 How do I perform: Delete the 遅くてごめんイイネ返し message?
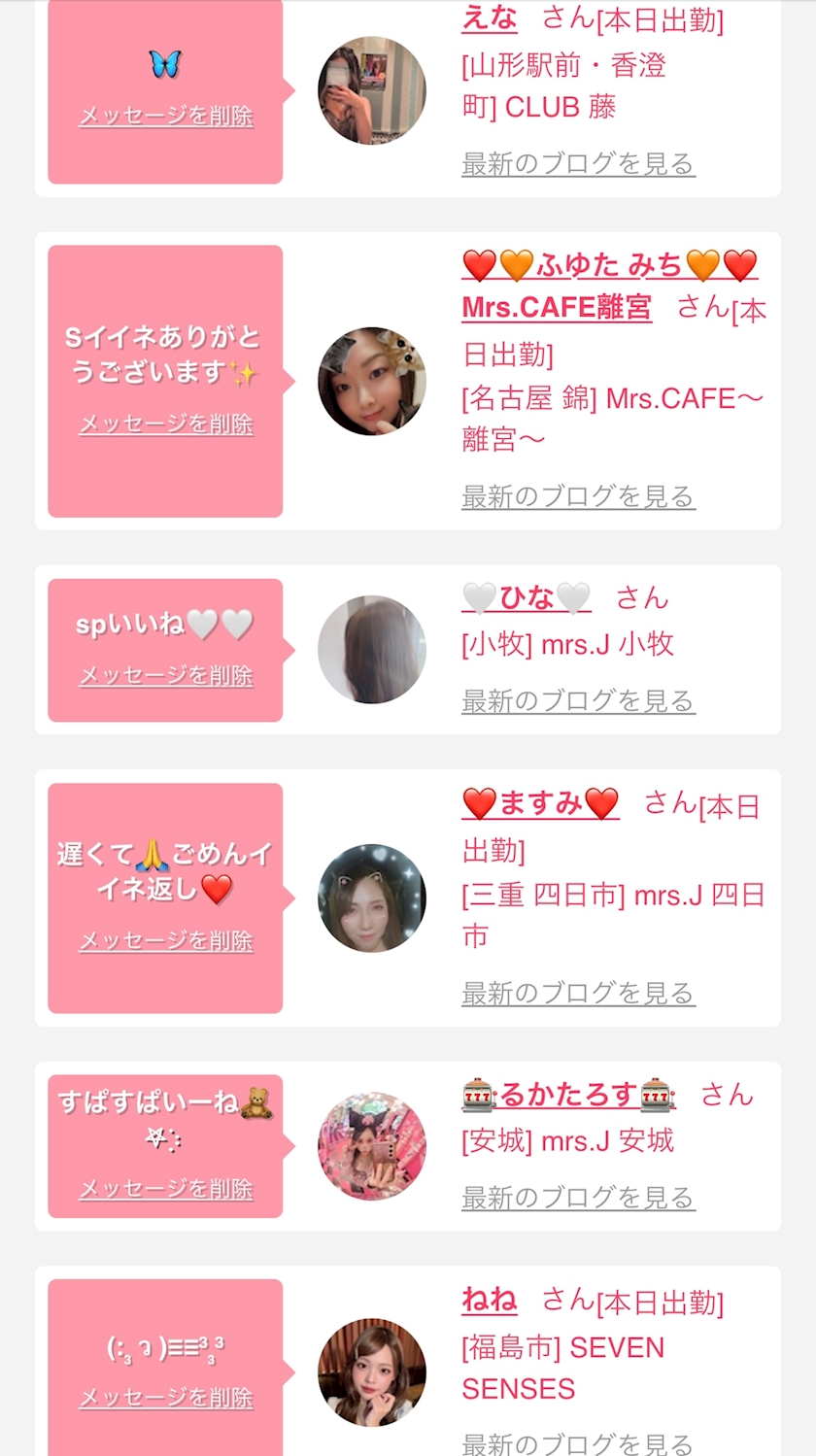[x=166, y=941]
